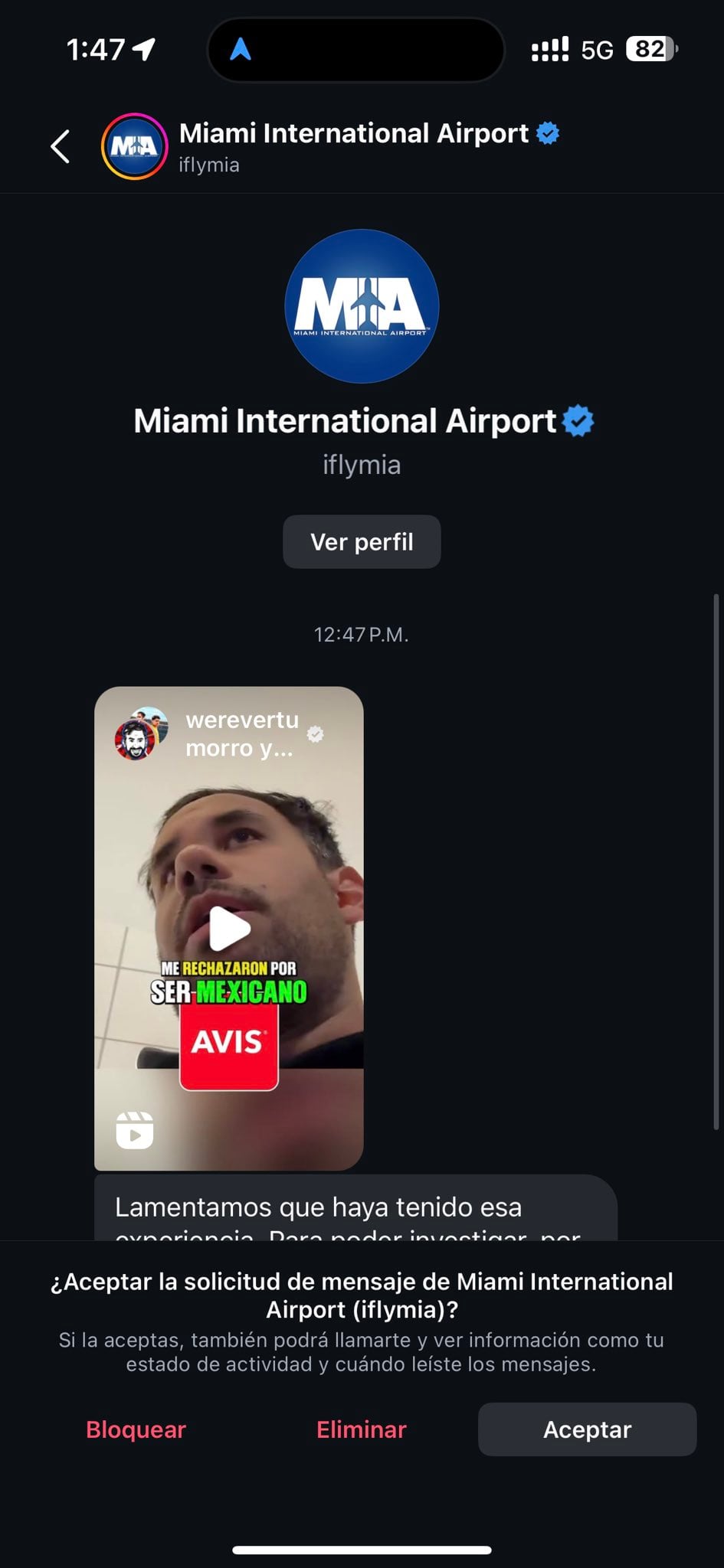This screenshot has width=724, height=1568.
Task: Tap the Ver perfil button
Action: pyautogui.click(x=362, y=542)
